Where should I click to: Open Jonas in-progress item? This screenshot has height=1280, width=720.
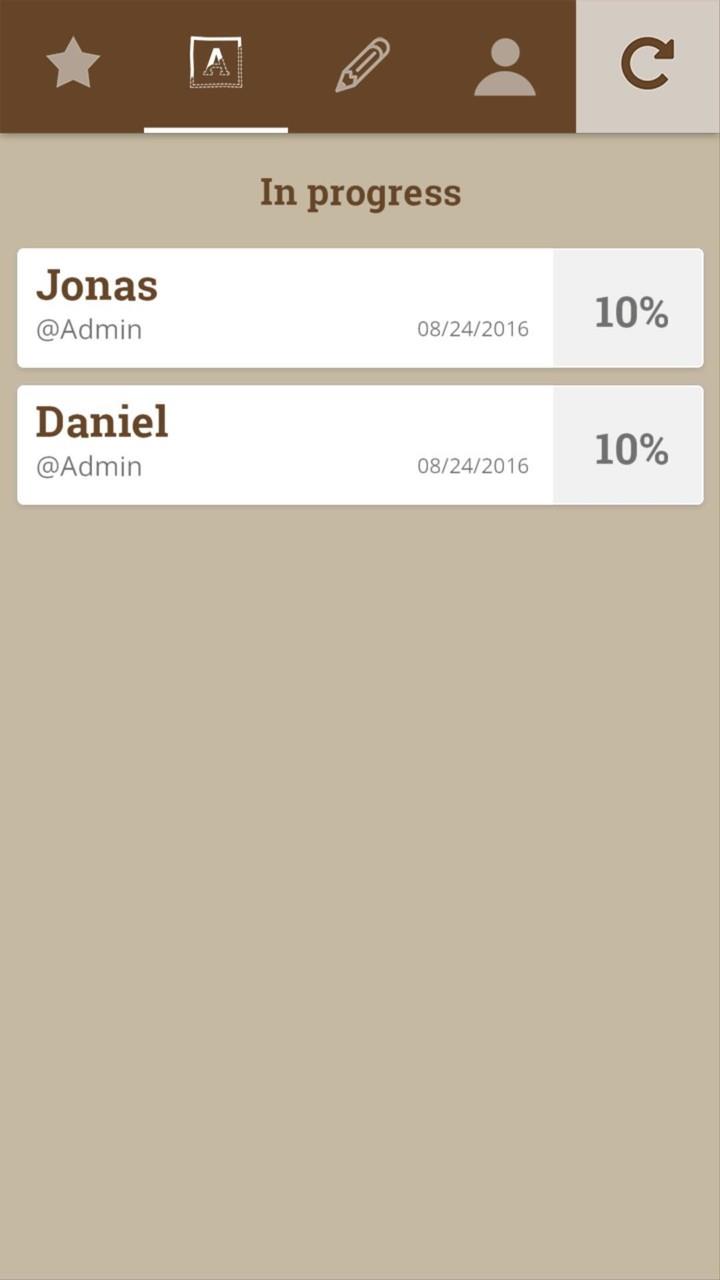pyautogui.click(x=360, y=308)
